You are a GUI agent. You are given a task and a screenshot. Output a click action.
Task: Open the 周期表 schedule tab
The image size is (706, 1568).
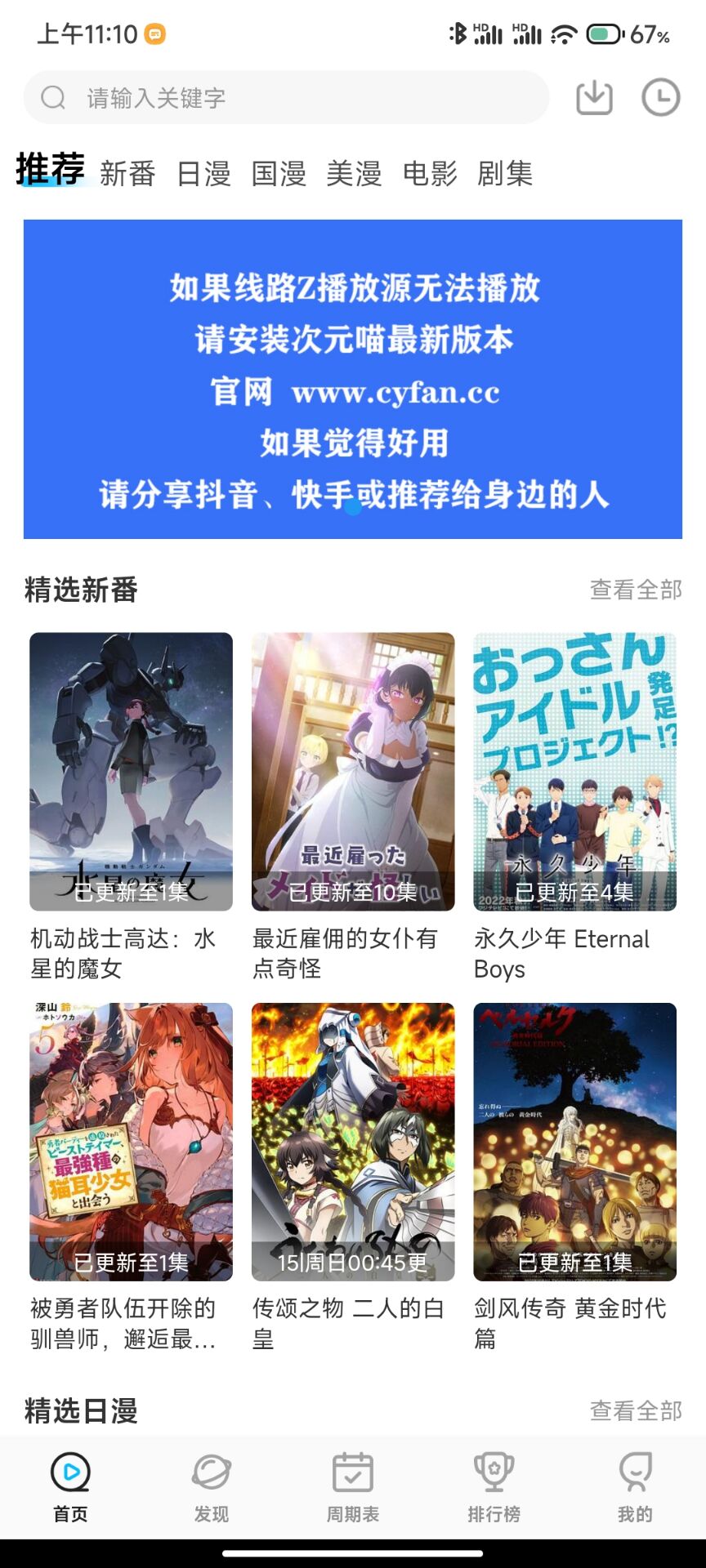click(x=353, y=1487)
